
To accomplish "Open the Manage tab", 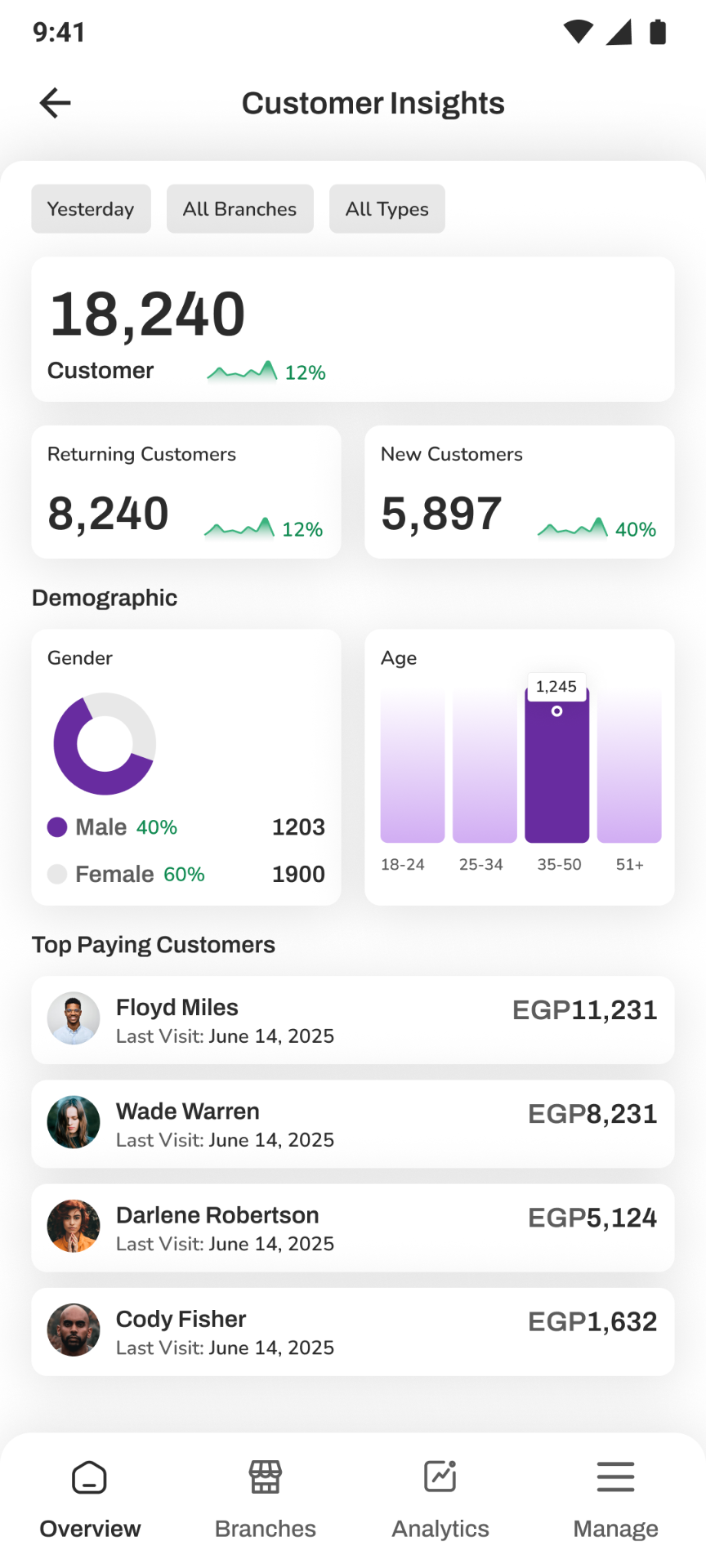I will tap(615, 1501).
